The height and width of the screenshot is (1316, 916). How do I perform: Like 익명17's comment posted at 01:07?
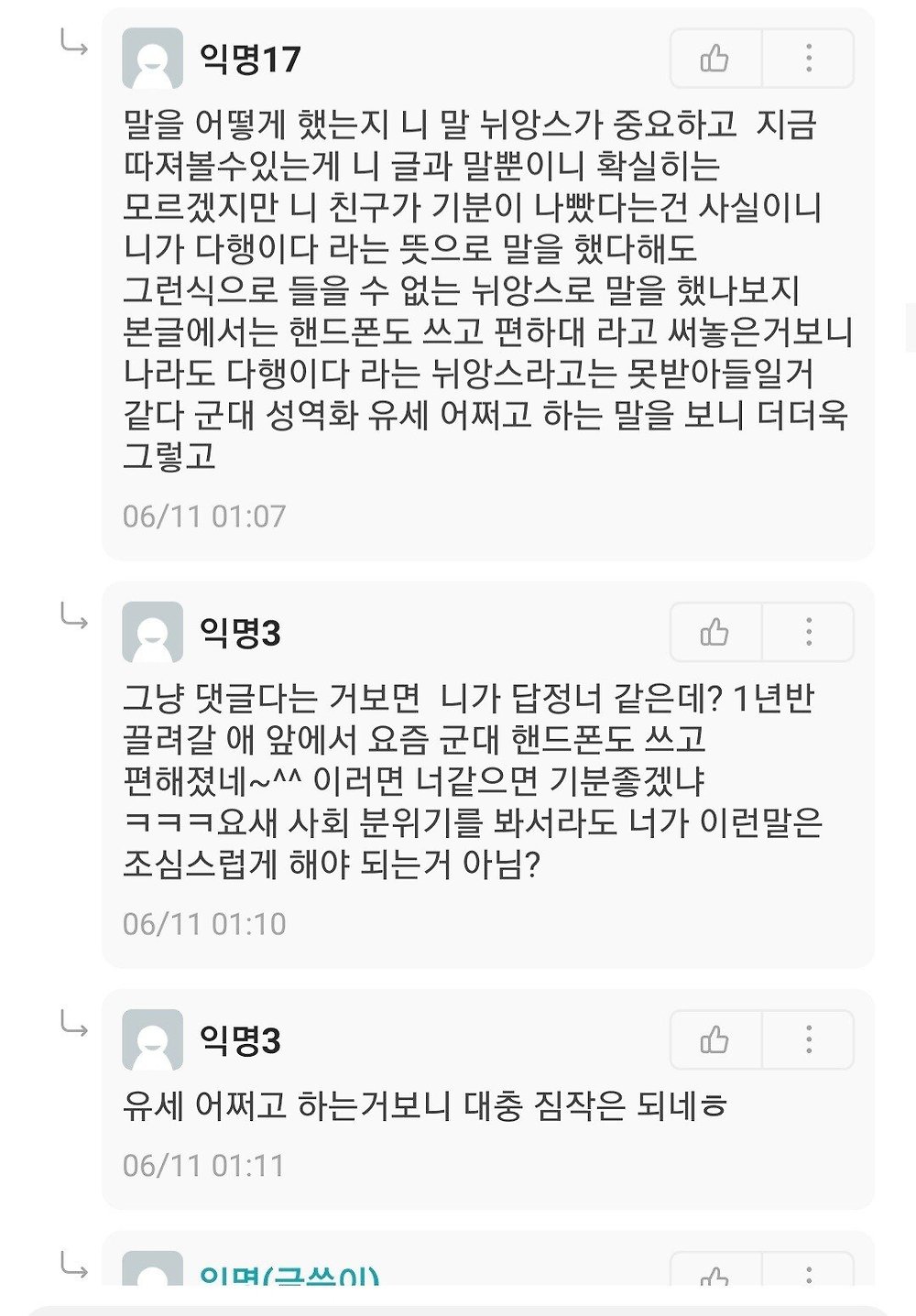tap(714, 59)
